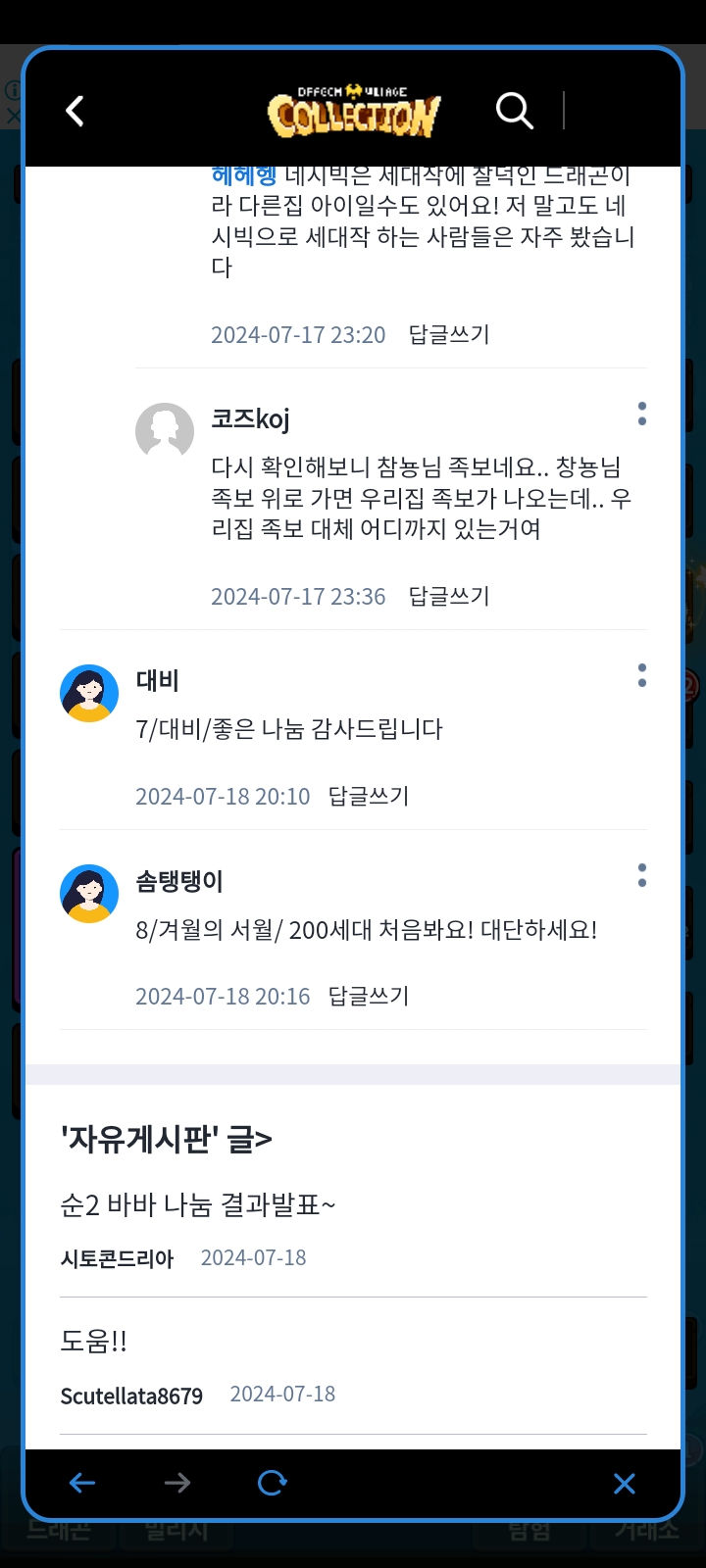Open options menu on 대비's comment
This screenshot has width=706, height=1568.
642,675
